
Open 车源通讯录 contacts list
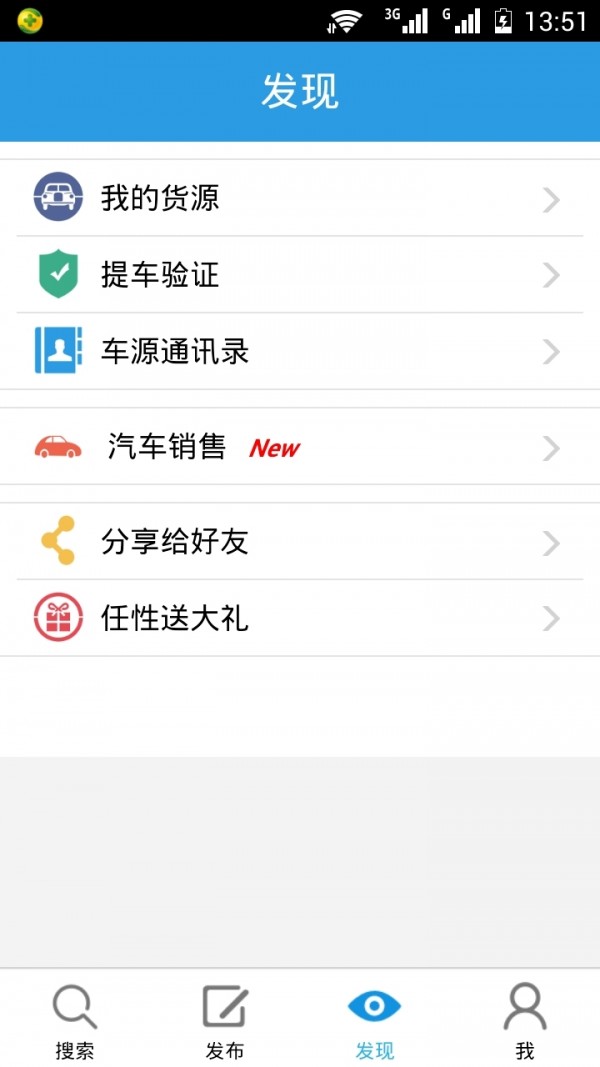300,352
